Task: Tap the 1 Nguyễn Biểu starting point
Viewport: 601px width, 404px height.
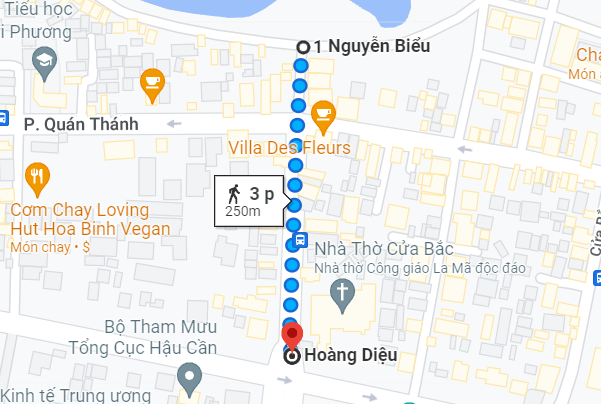Action: [x=304, y=47]
